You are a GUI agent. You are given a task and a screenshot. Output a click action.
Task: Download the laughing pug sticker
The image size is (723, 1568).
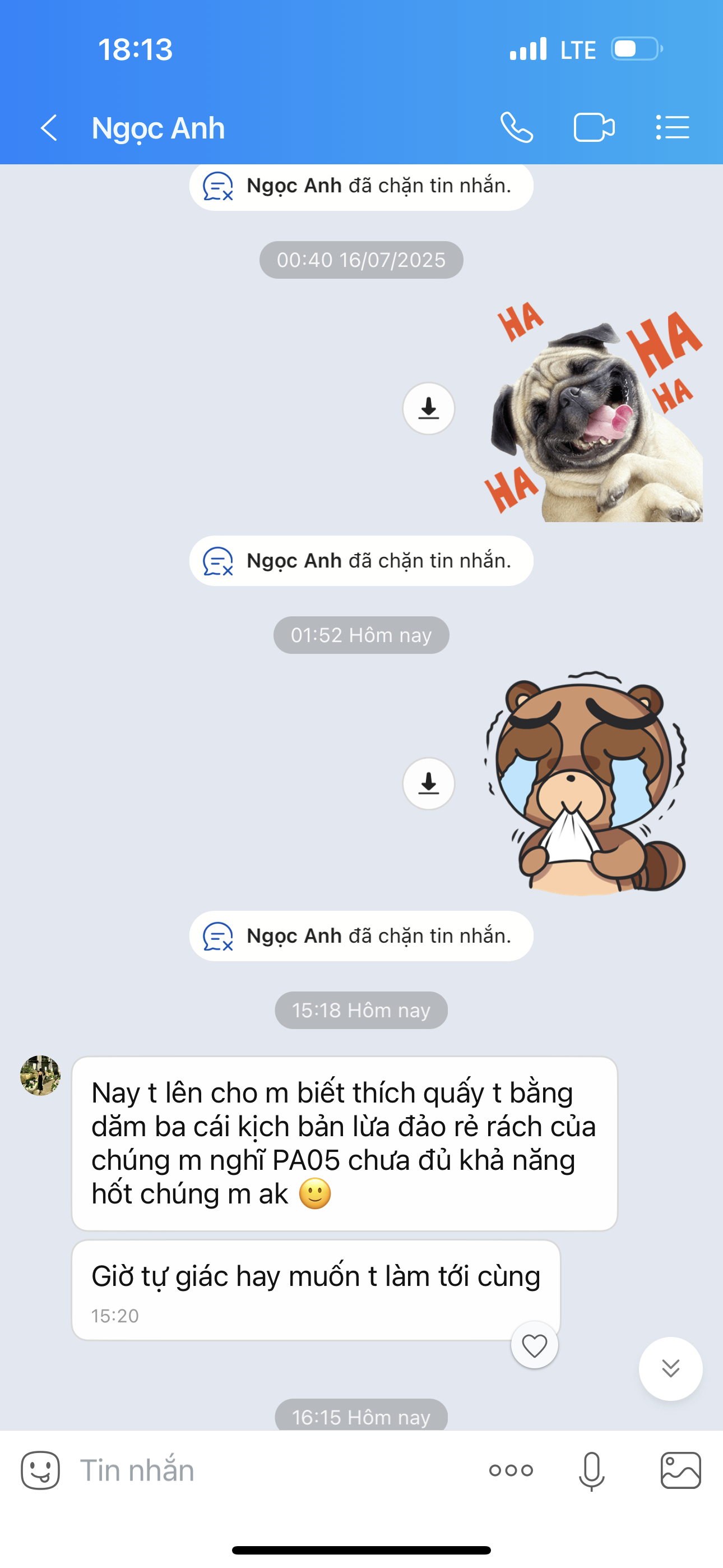[x=428, y=408]
